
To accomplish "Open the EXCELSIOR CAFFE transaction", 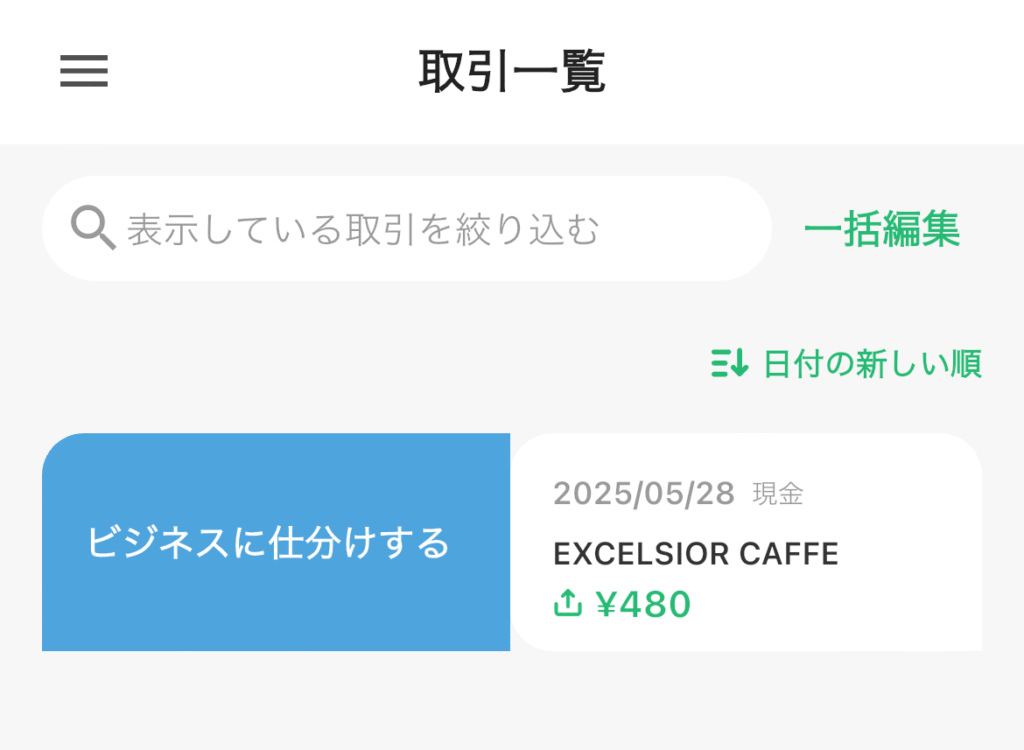I will coord(745,543).
